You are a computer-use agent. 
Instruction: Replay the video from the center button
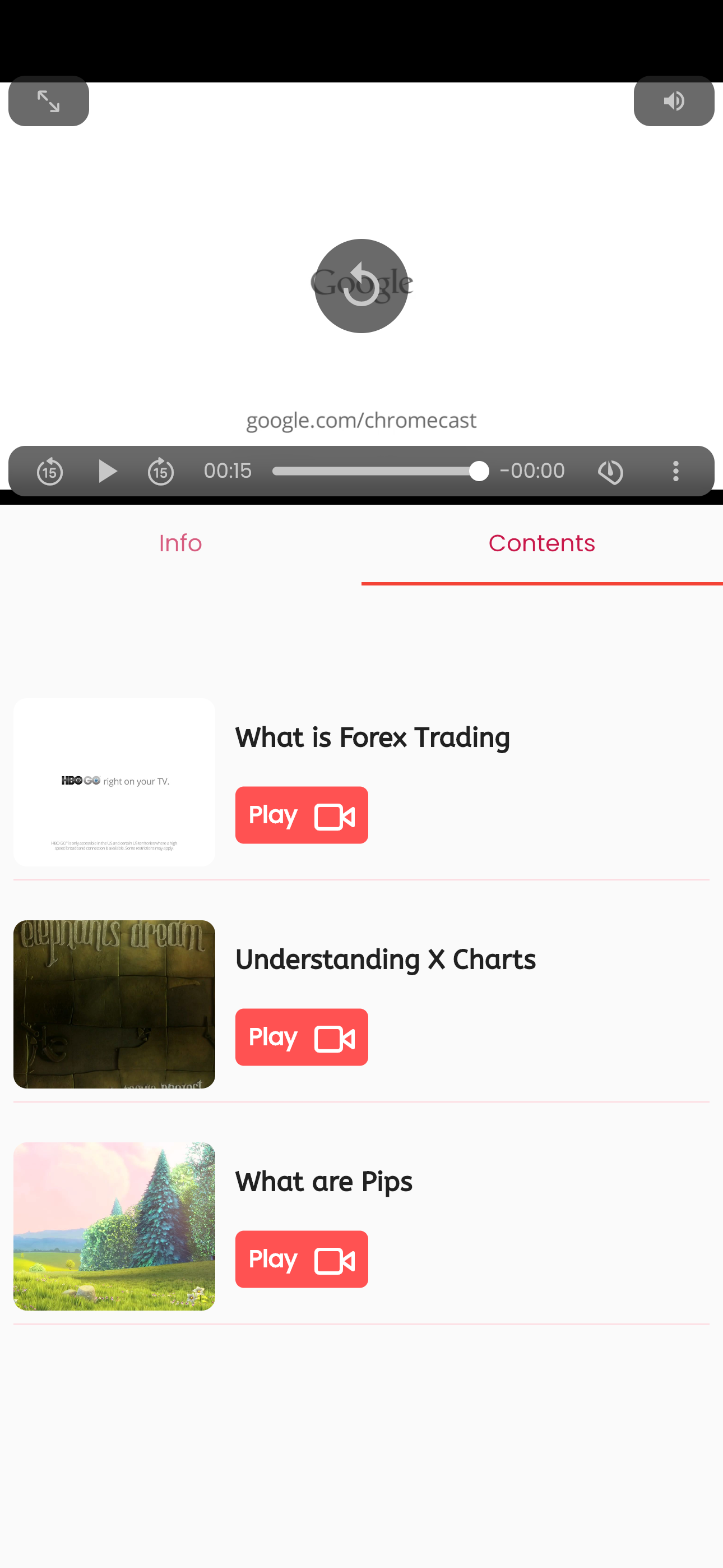(361, 285)
